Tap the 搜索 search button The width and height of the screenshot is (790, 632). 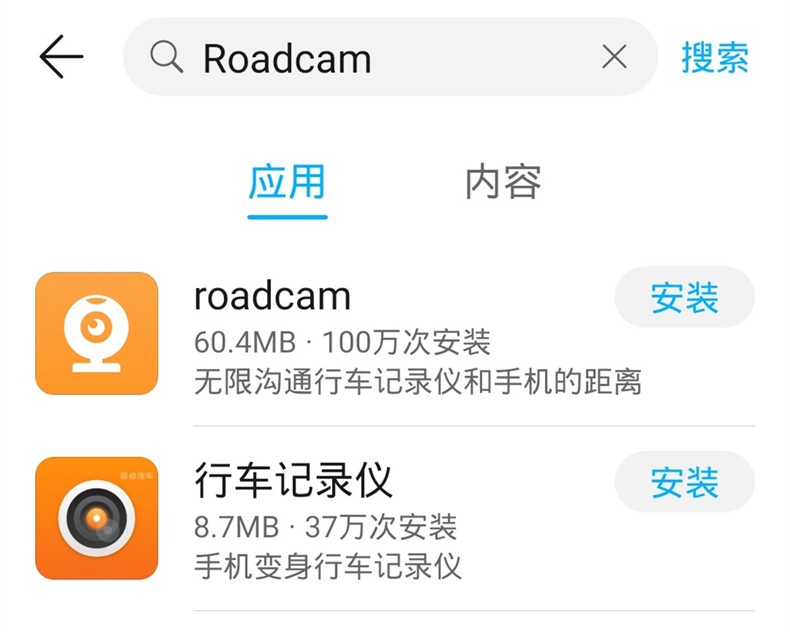click(x=715, y=58)
